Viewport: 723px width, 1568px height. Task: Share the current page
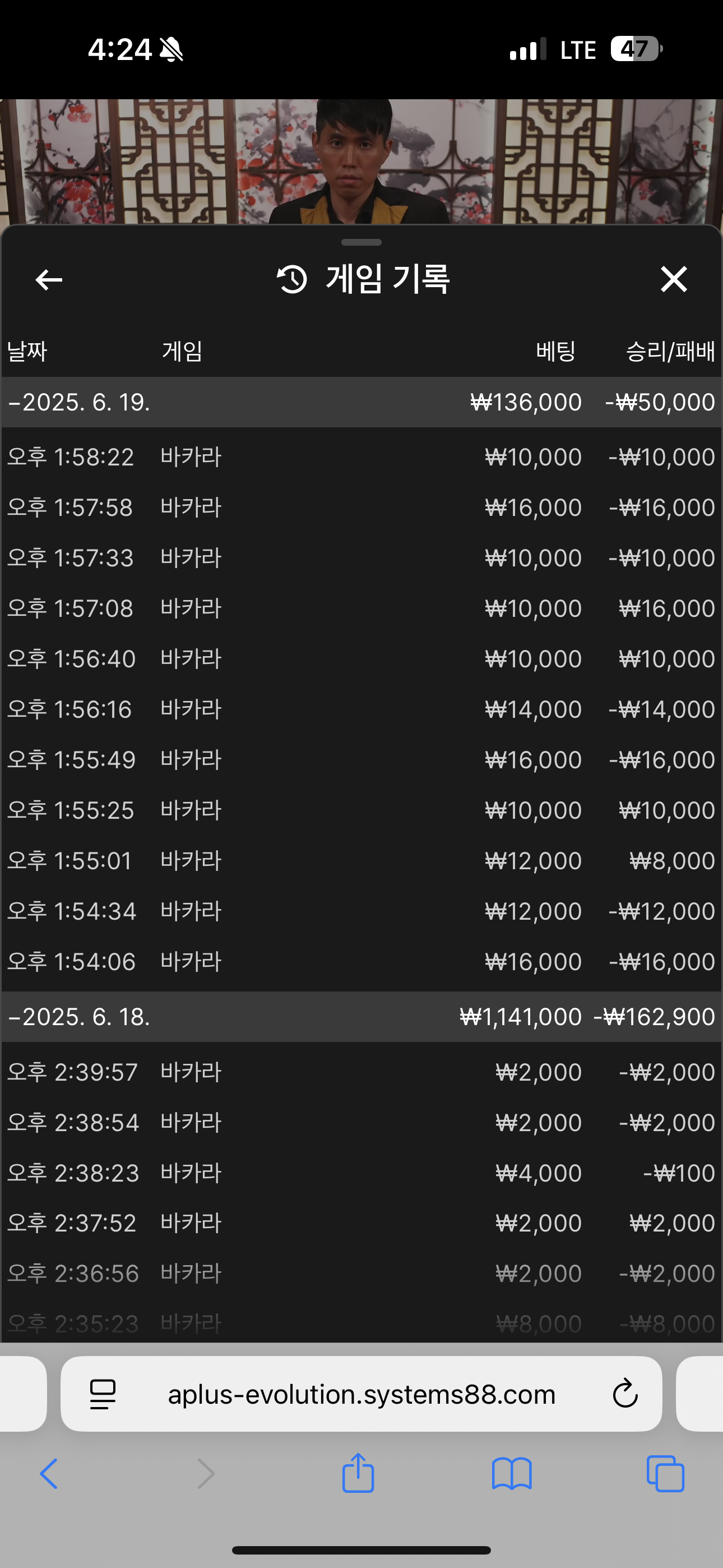[358, 1473]
